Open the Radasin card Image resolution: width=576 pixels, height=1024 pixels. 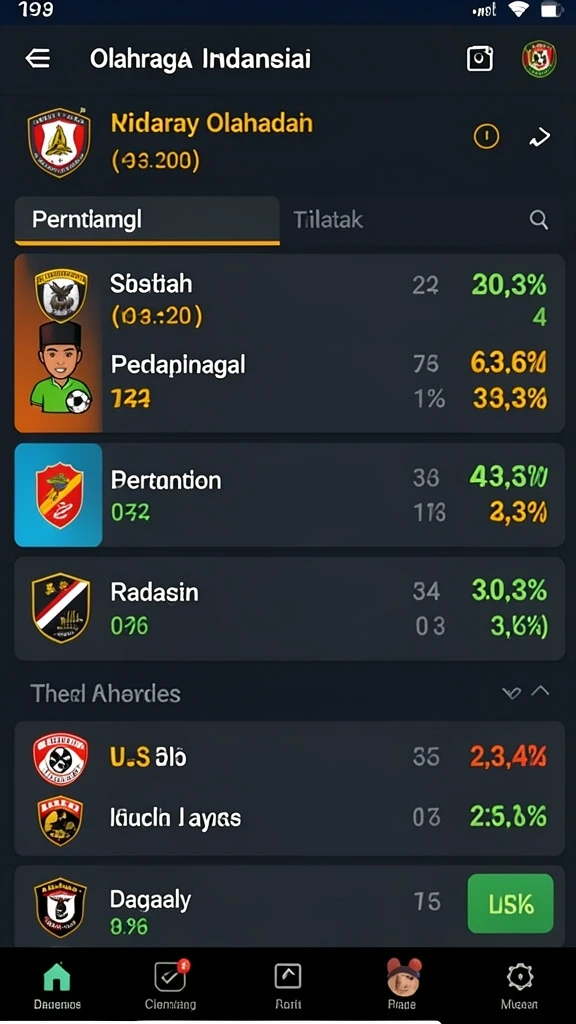(x=289, y=608)
